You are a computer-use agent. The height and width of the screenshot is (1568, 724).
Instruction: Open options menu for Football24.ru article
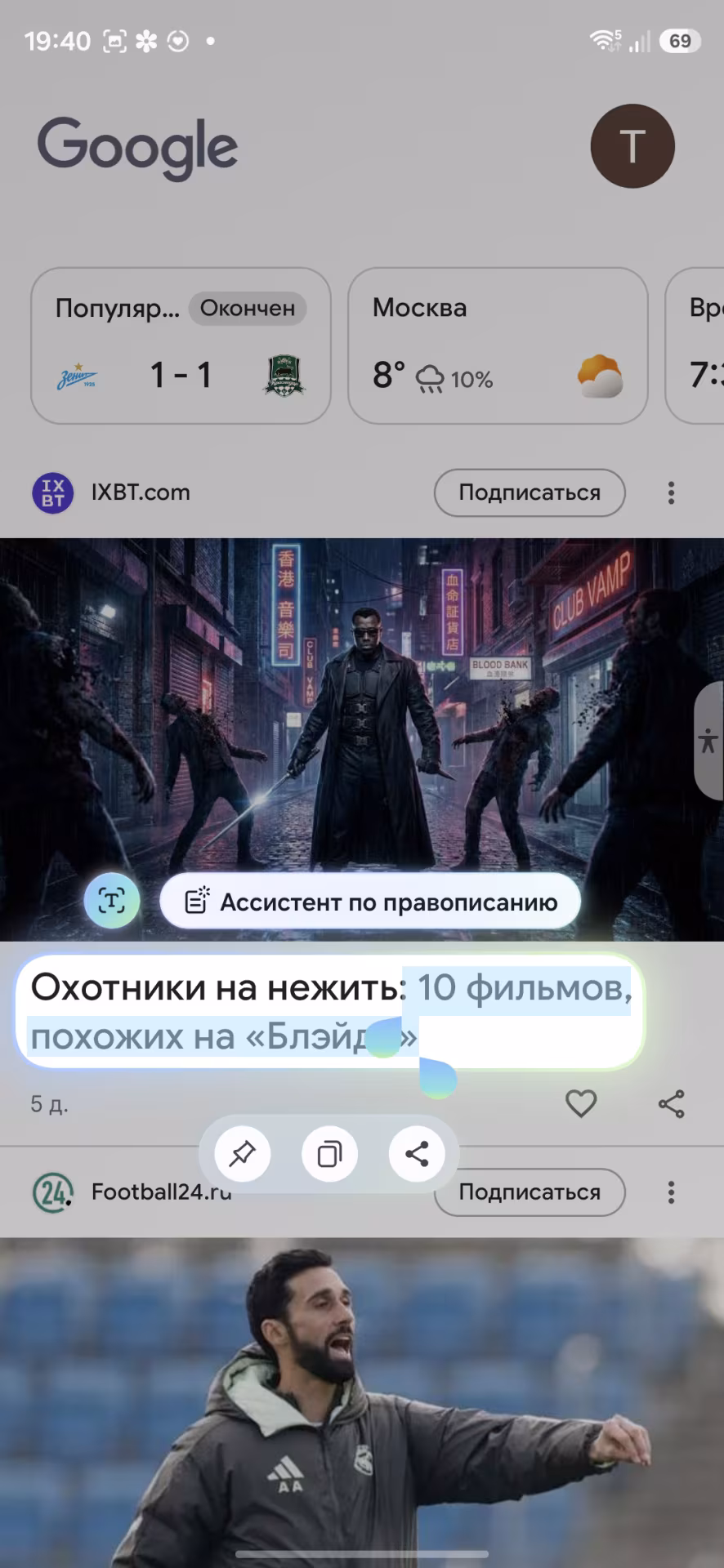pos(670,1192)
